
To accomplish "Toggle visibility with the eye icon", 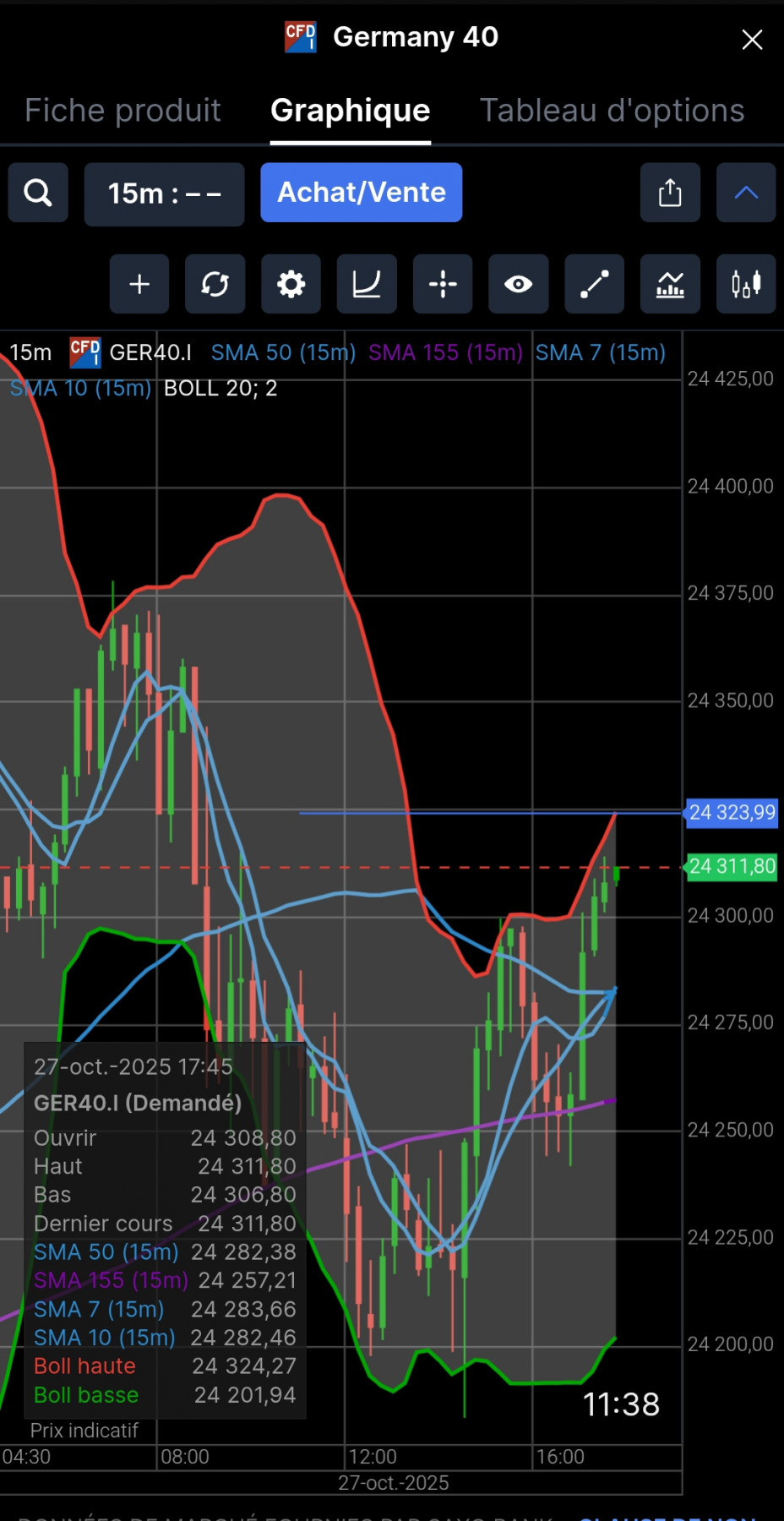I will 518,284.
